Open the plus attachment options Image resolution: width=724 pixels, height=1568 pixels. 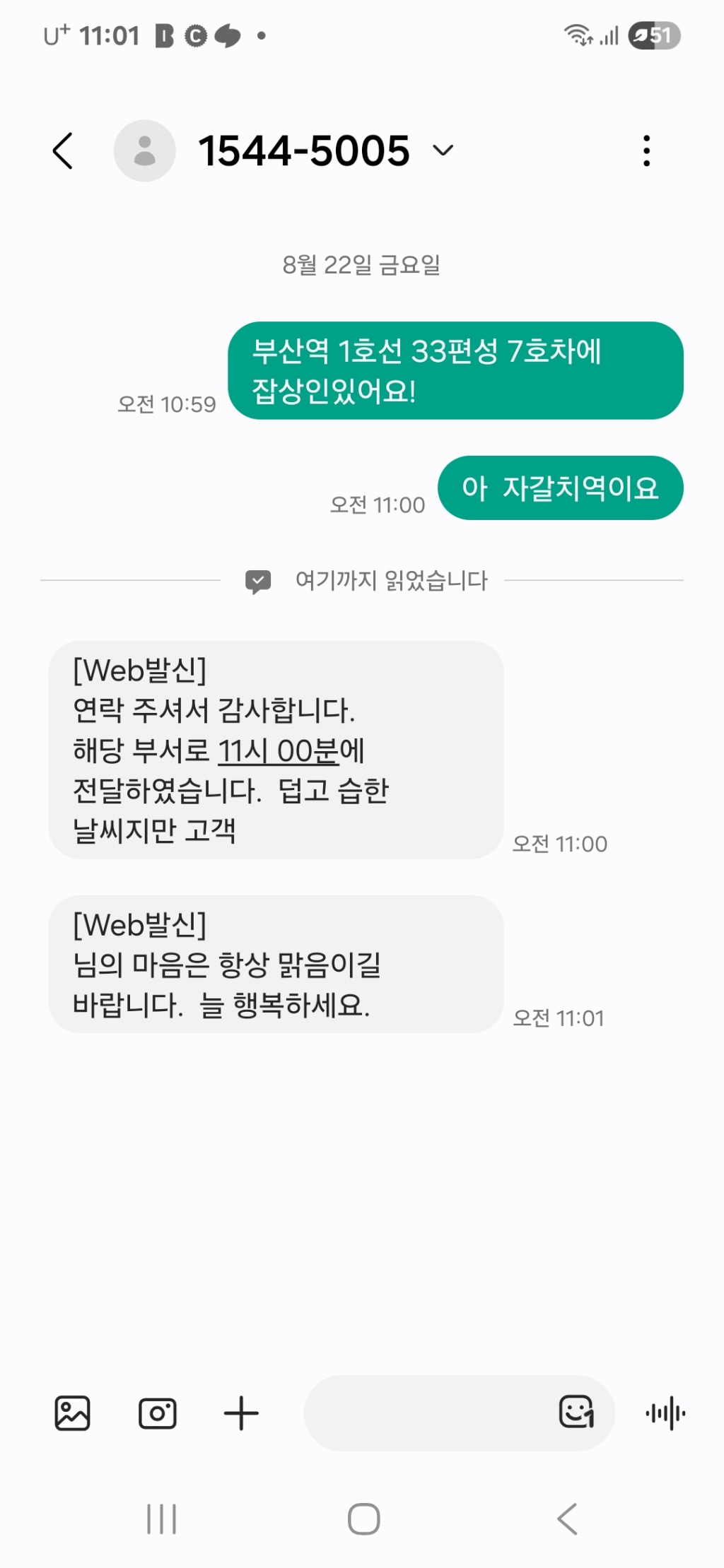pyautogui.click(x=241, y=1413)
